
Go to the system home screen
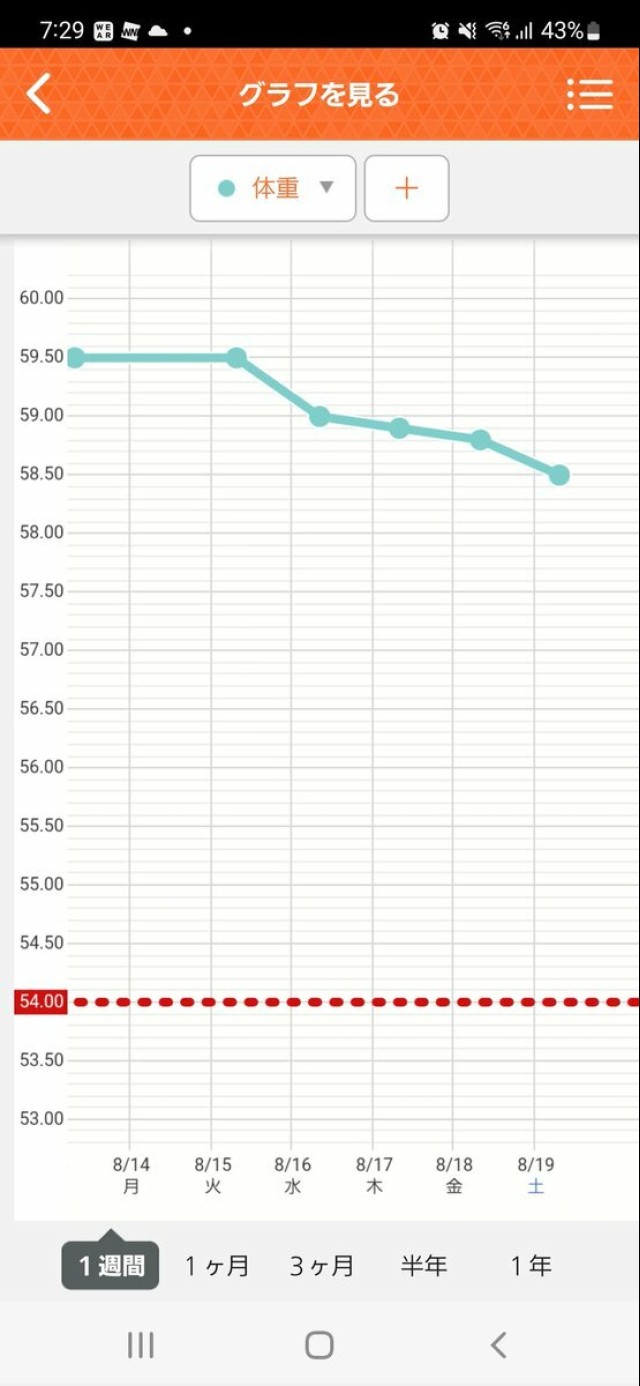[319, 1345]
